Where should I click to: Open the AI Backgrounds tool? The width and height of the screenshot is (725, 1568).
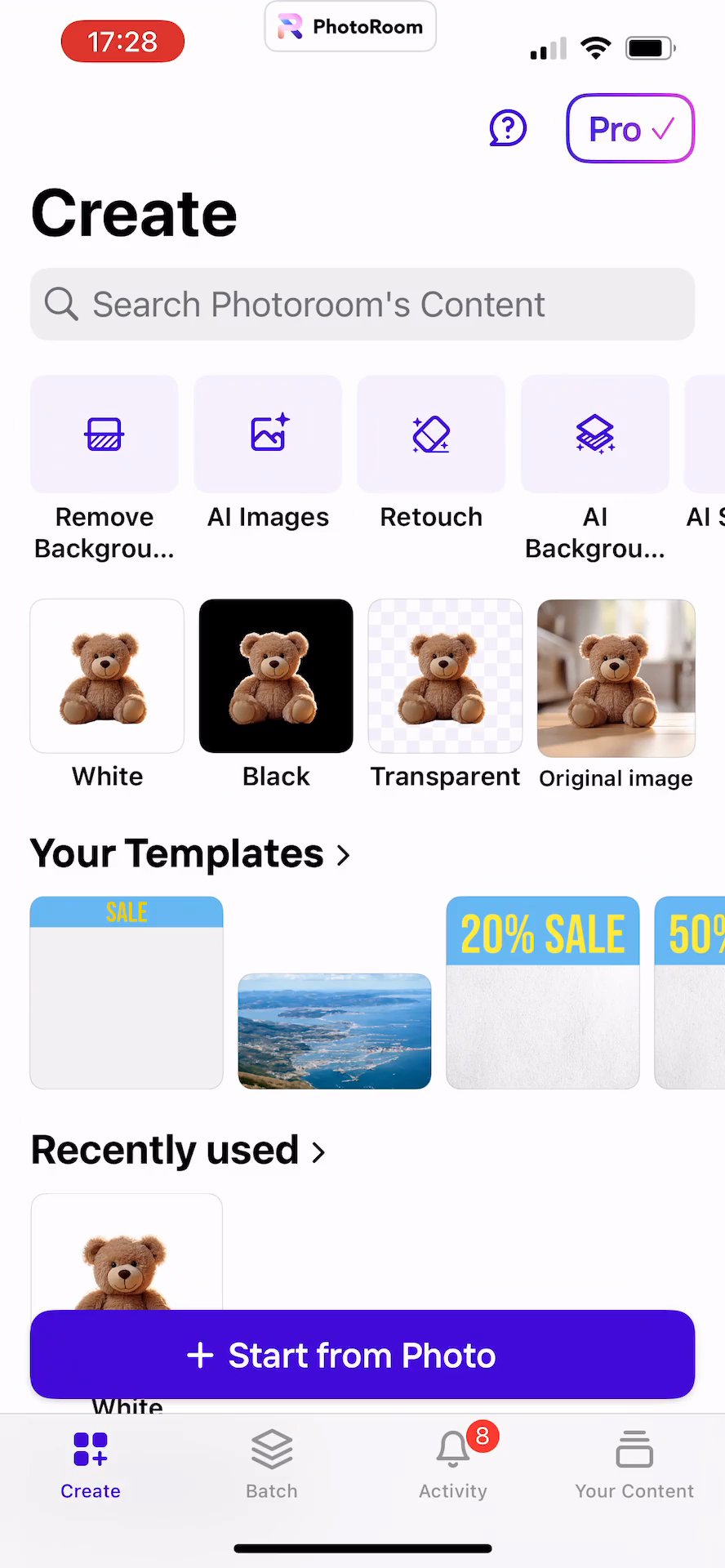tap(595, 434)
